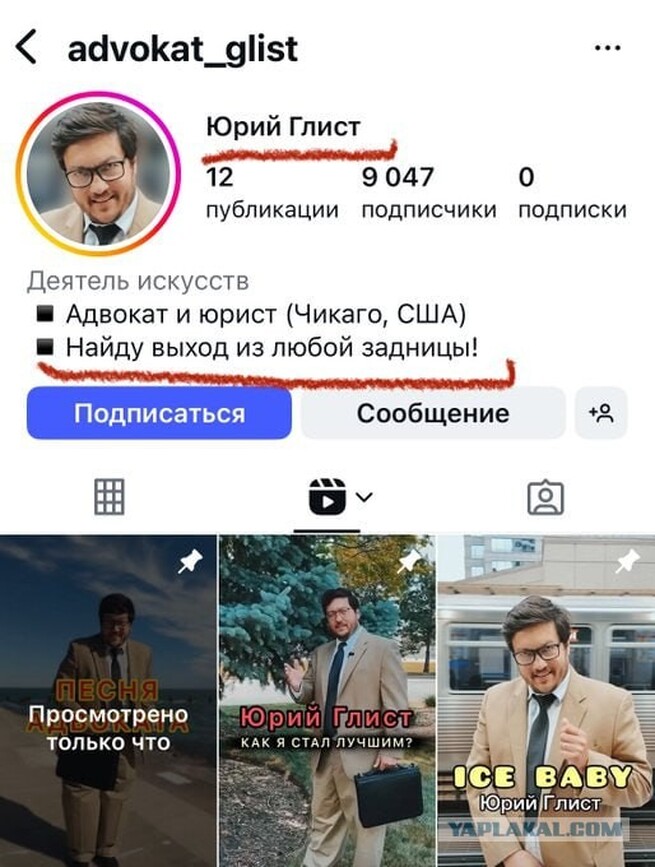The width and height of the screenshot is (655, 867).
Task: Open the three-dot overflow menu
Action: click(607, 48)
